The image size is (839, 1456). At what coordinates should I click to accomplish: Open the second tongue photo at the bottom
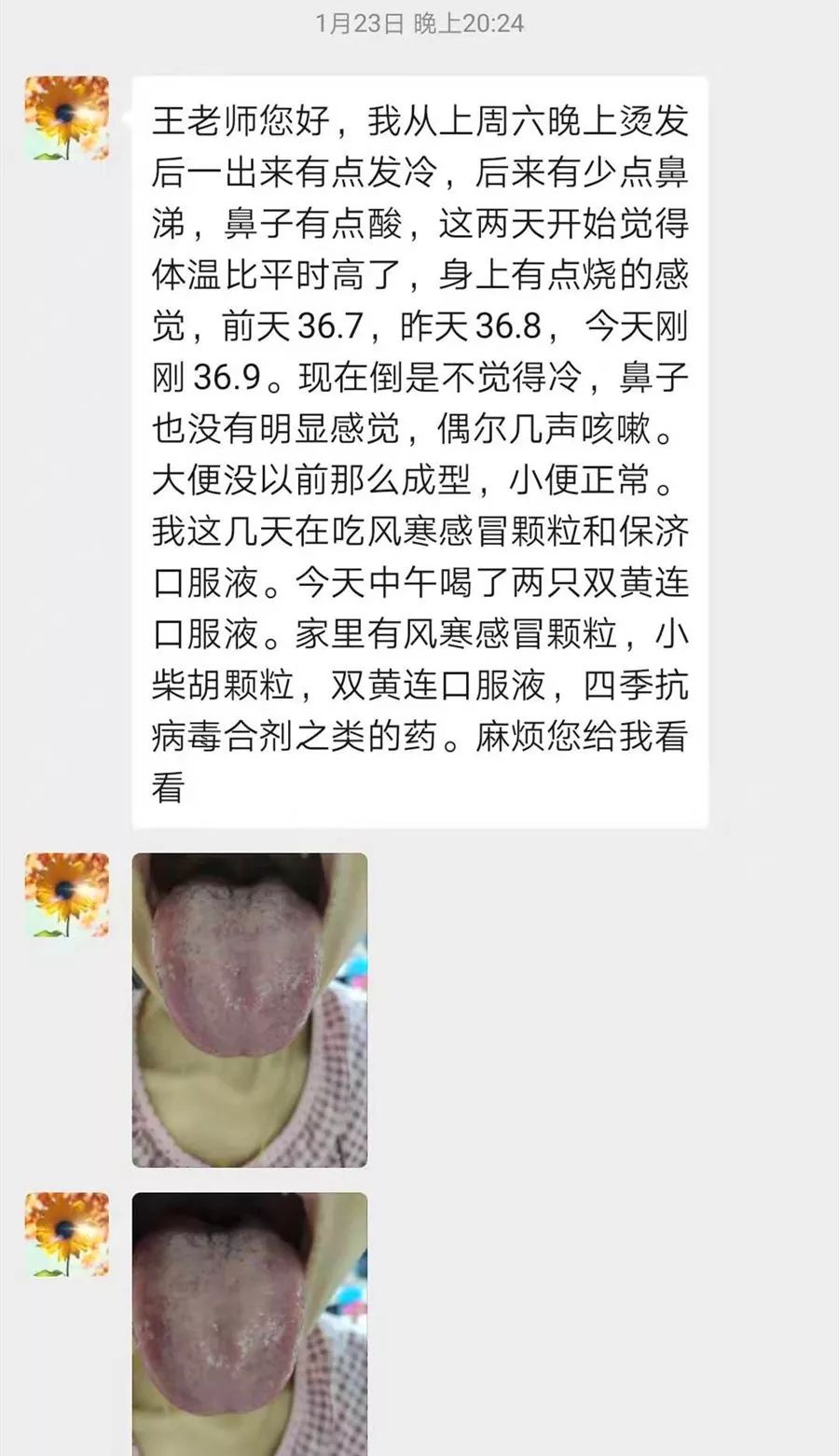click(249, 1324)
